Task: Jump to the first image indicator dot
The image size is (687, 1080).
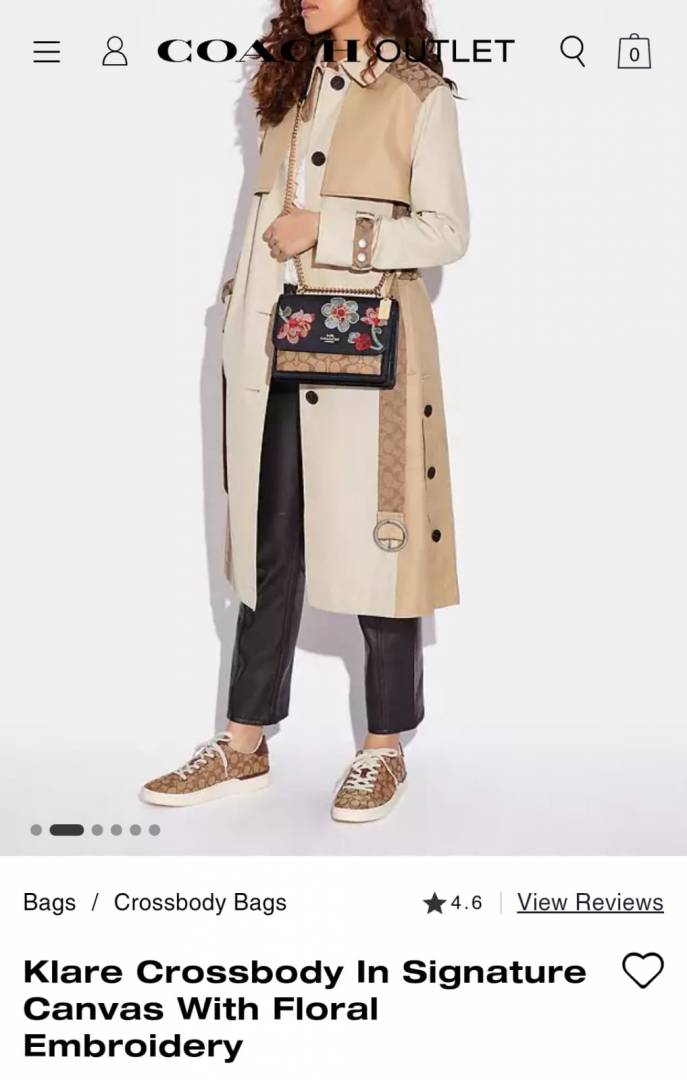Action: [36, 830]
